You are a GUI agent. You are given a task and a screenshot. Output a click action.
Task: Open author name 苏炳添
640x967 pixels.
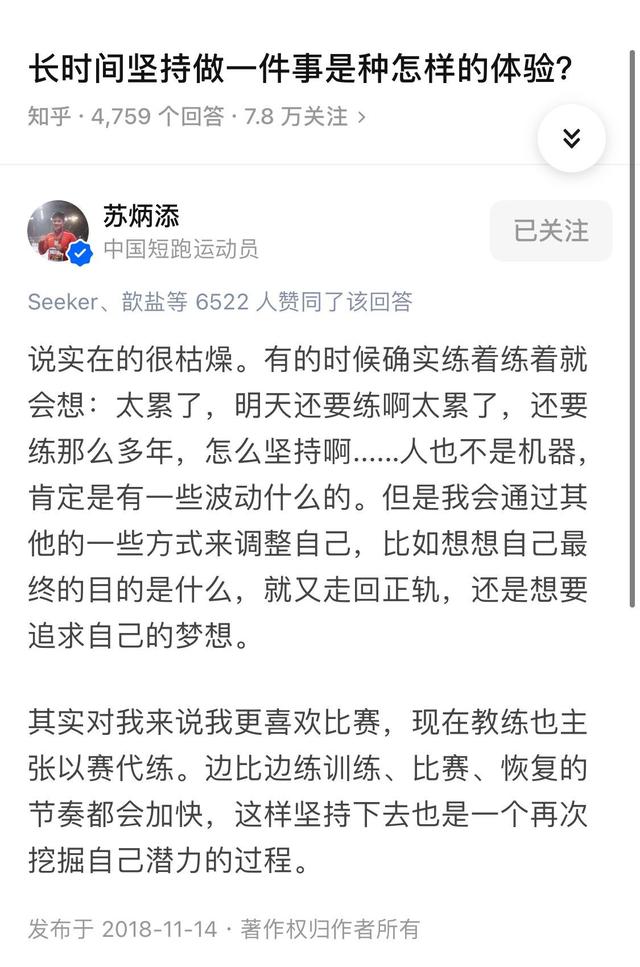[141, 216]
